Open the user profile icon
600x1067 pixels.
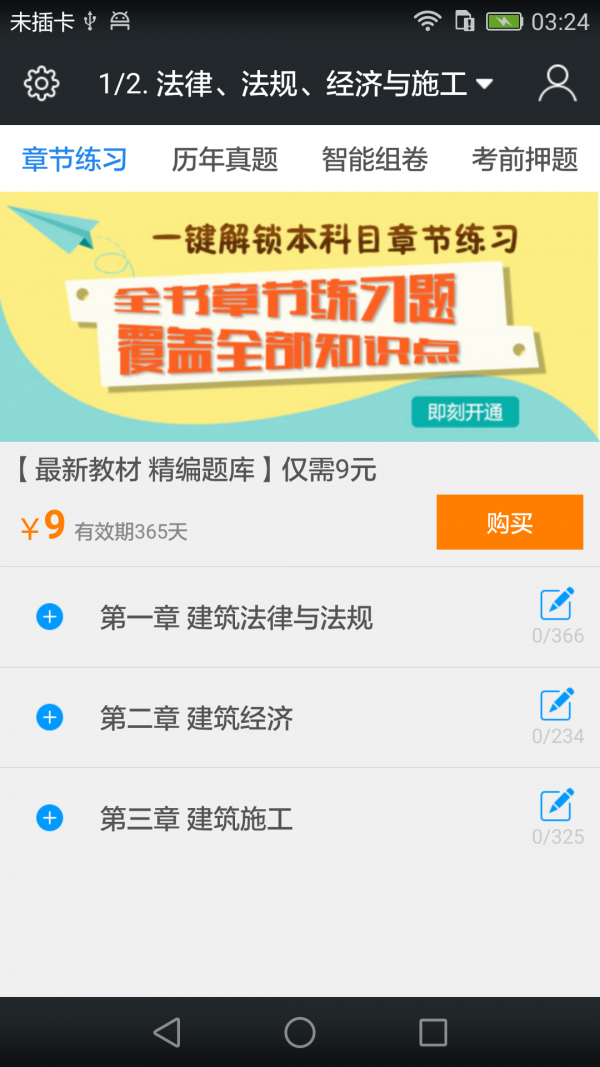(557, 84)
